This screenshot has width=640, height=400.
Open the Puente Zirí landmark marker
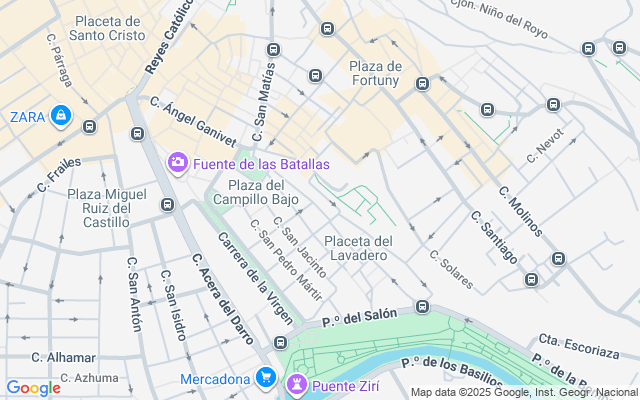click(x=297, y=385)
